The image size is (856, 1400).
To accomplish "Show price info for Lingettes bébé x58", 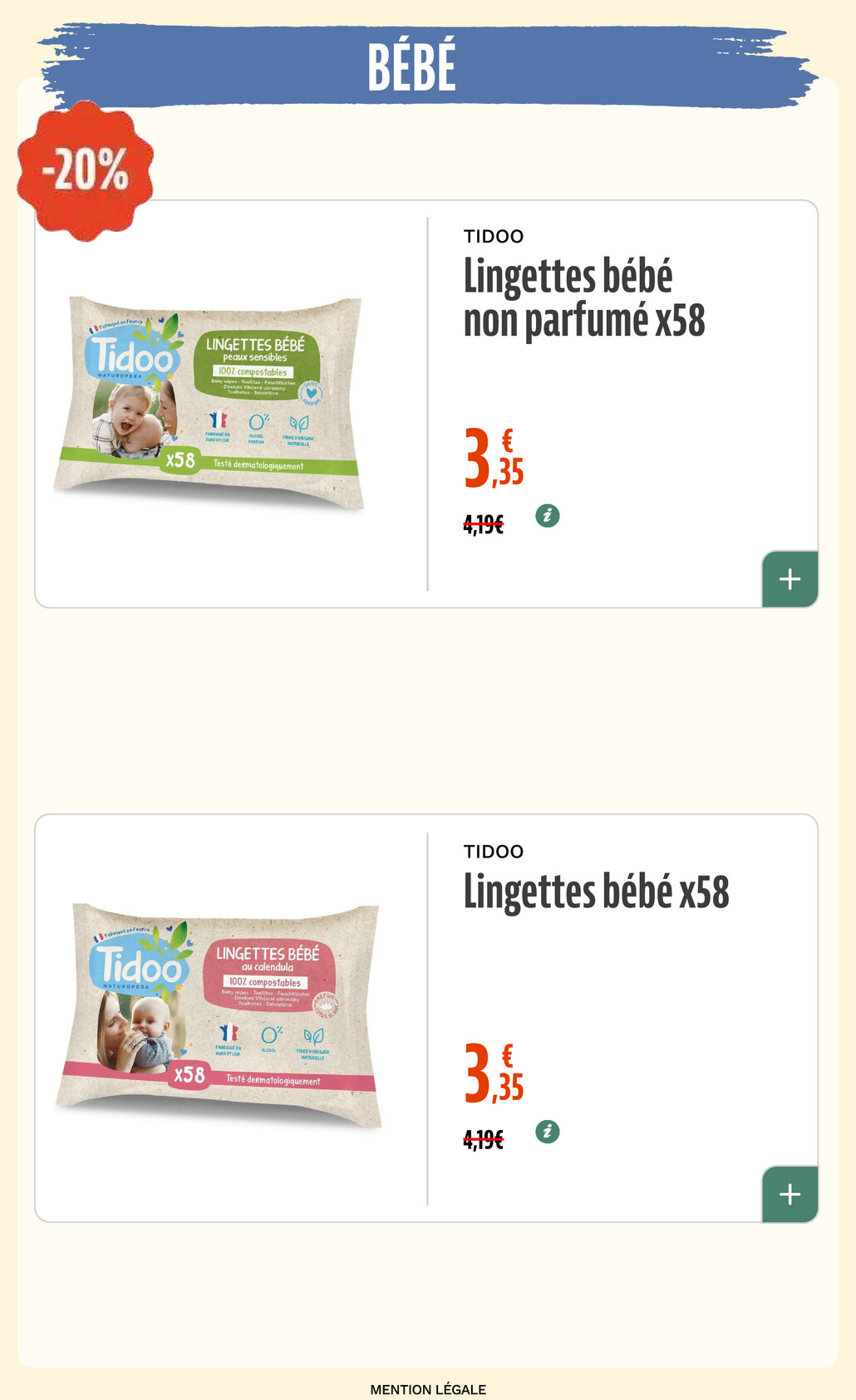I will tap(547, 1132).
